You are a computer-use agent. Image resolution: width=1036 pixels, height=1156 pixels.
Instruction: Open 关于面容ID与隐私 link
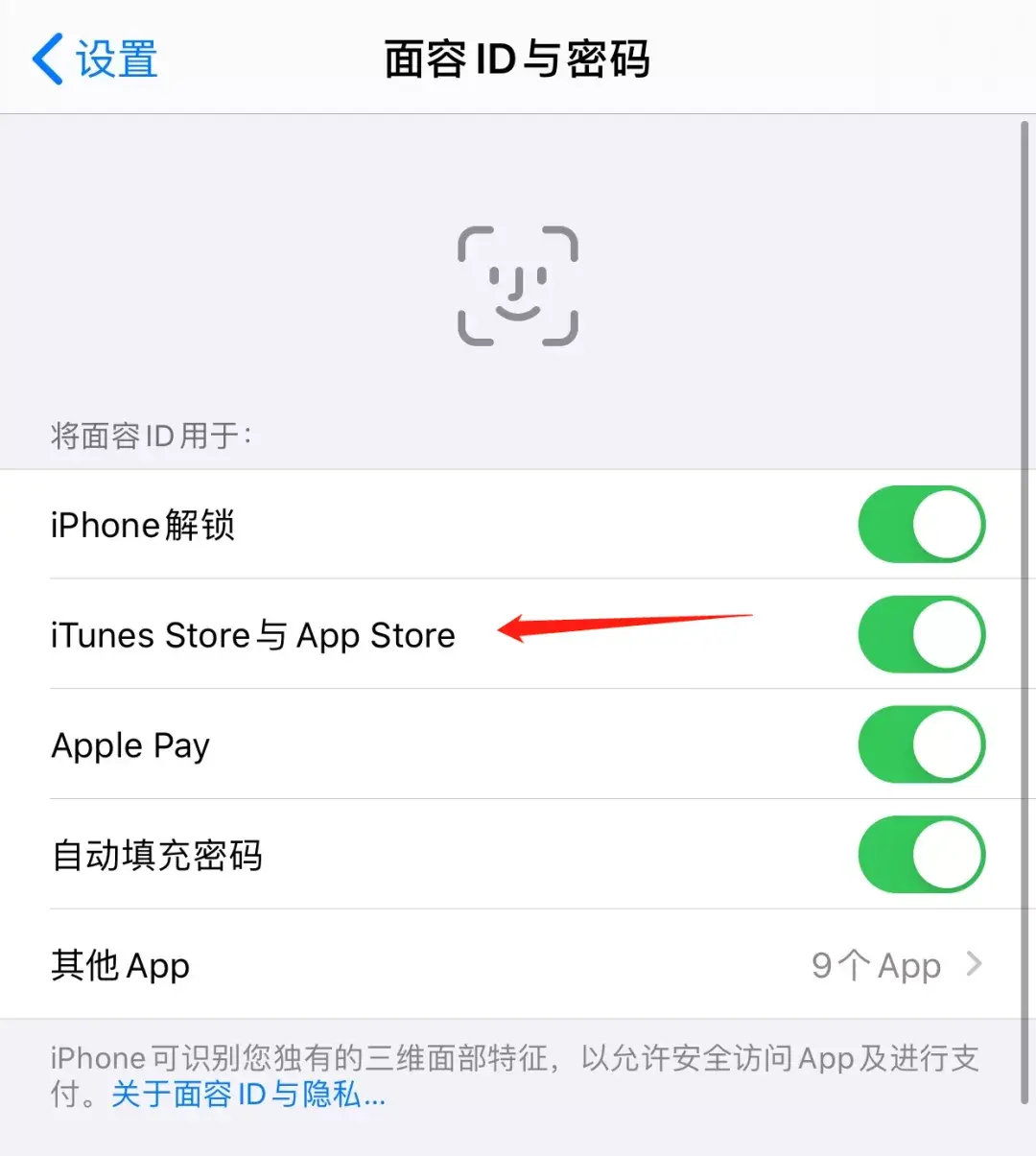pyautogui.click(x=247, y=1095)
